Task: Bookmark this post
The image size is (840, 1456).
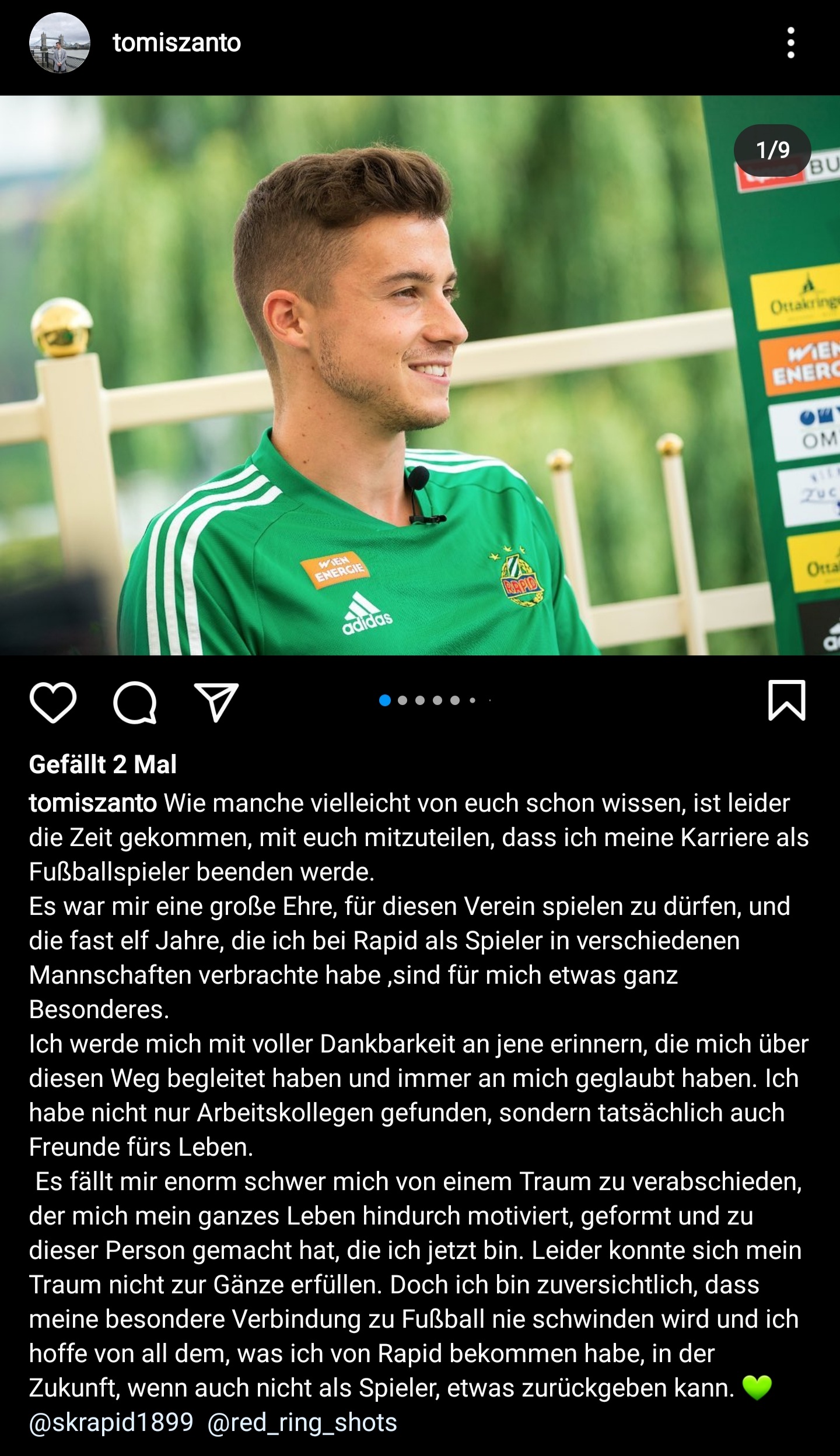Action: point(787,700)
